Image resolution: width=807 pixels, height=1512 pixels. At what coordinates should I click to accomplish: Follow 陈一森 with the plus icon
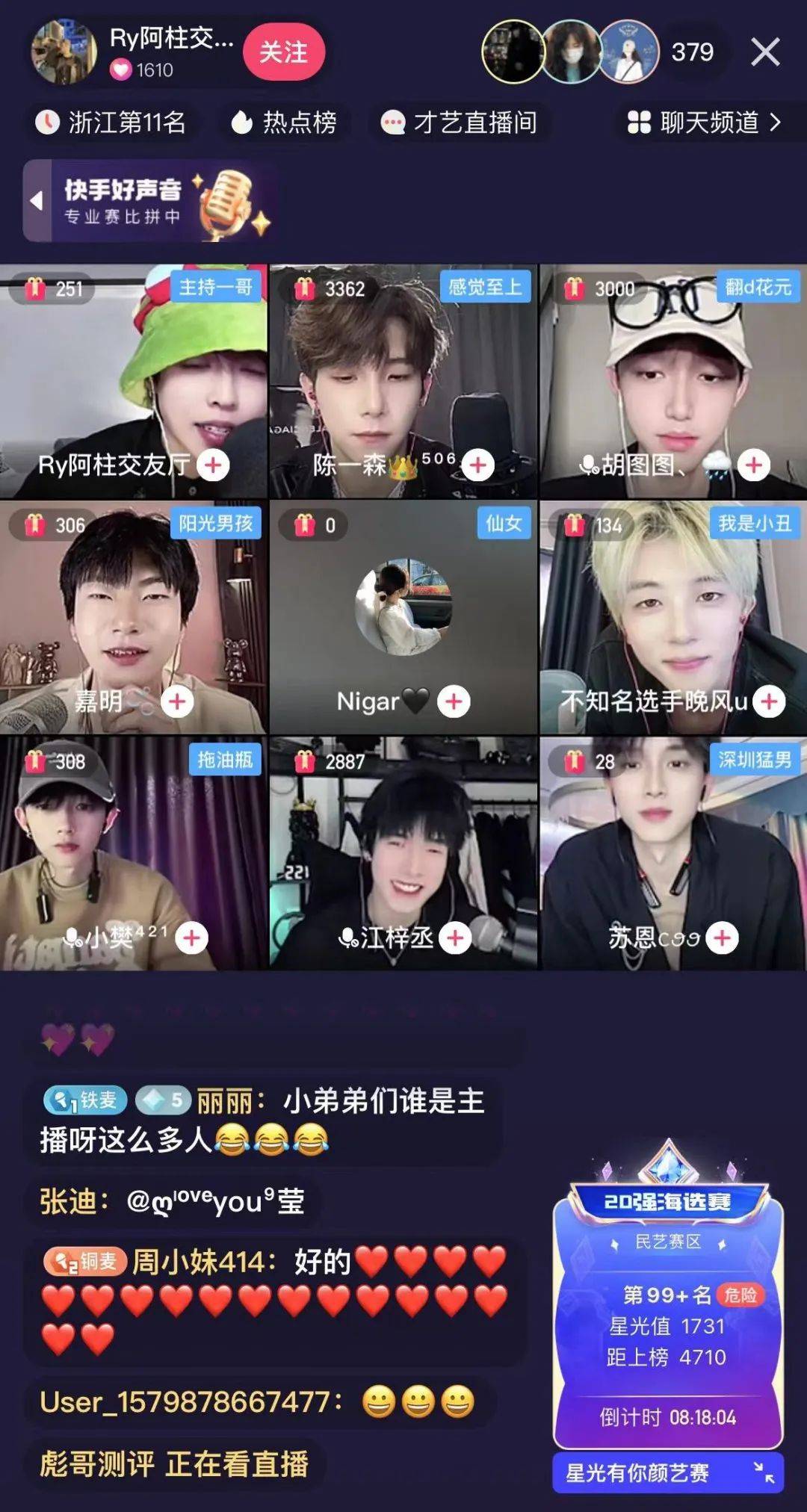[477, 465]
